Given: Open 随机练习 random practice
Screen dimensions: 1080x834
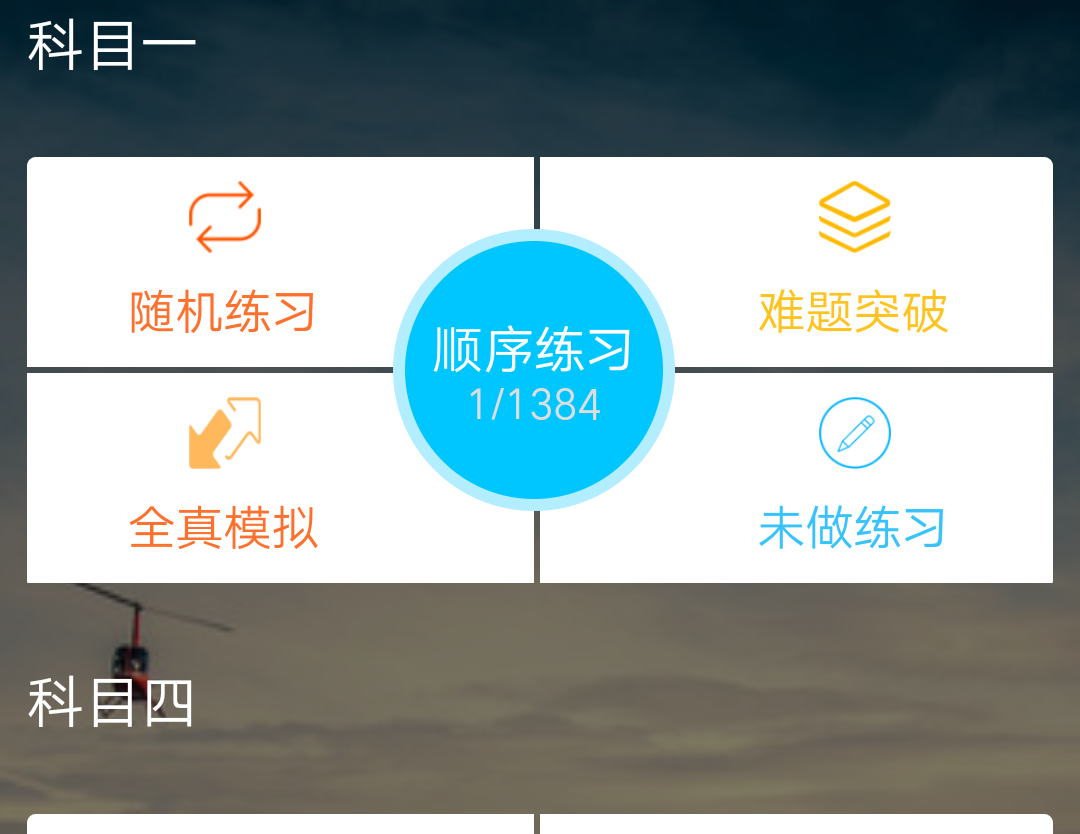Looking at the screenshot, I should 224,262.
